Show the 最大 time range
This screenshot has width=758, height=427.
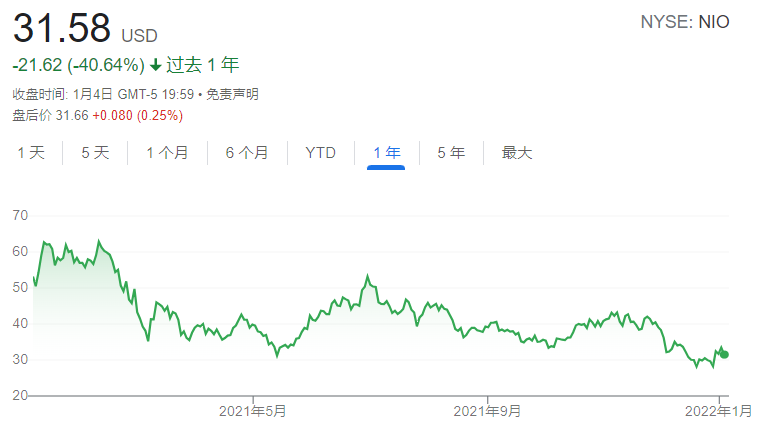pyautogui.click(x=517, y=153)
